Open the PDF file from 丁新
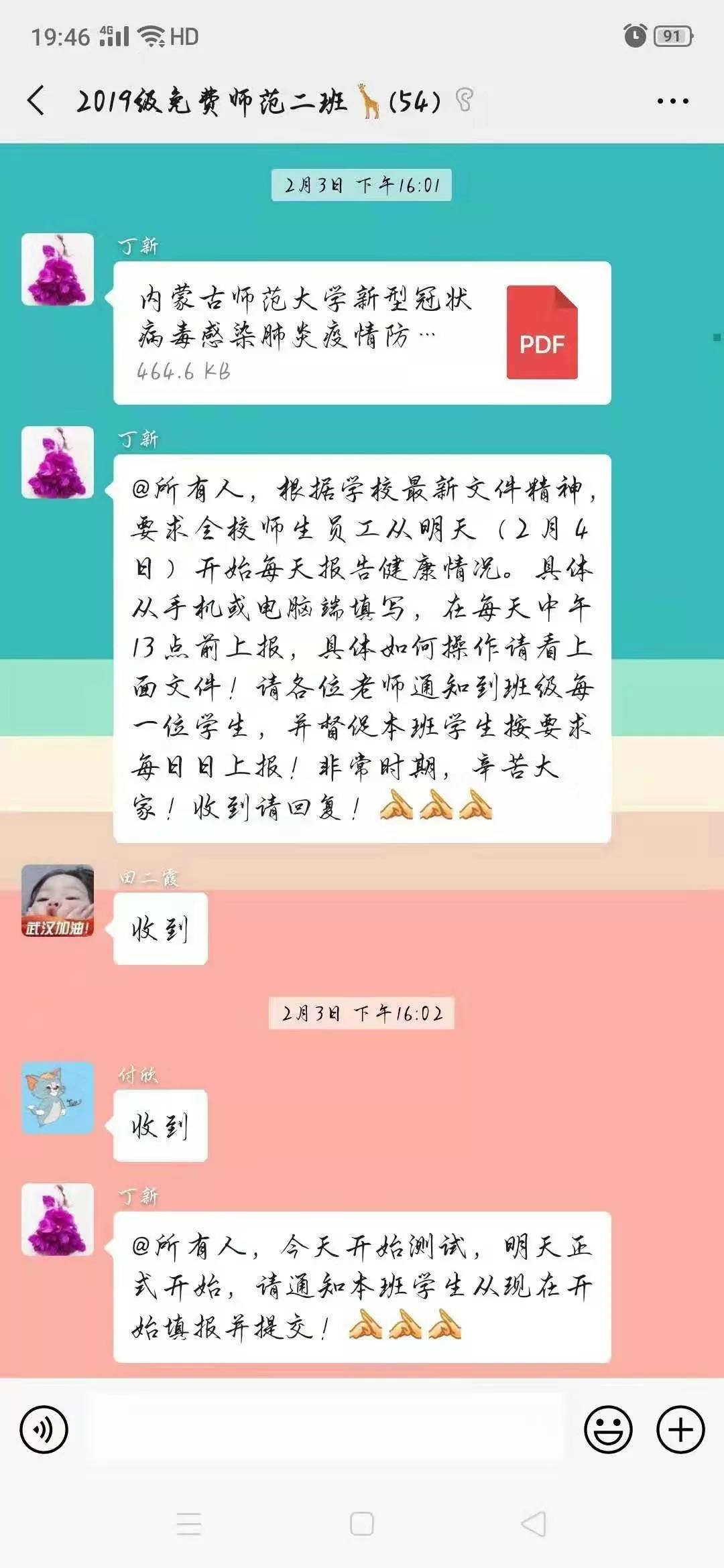The image size is (724, 1568). point(362,333)
